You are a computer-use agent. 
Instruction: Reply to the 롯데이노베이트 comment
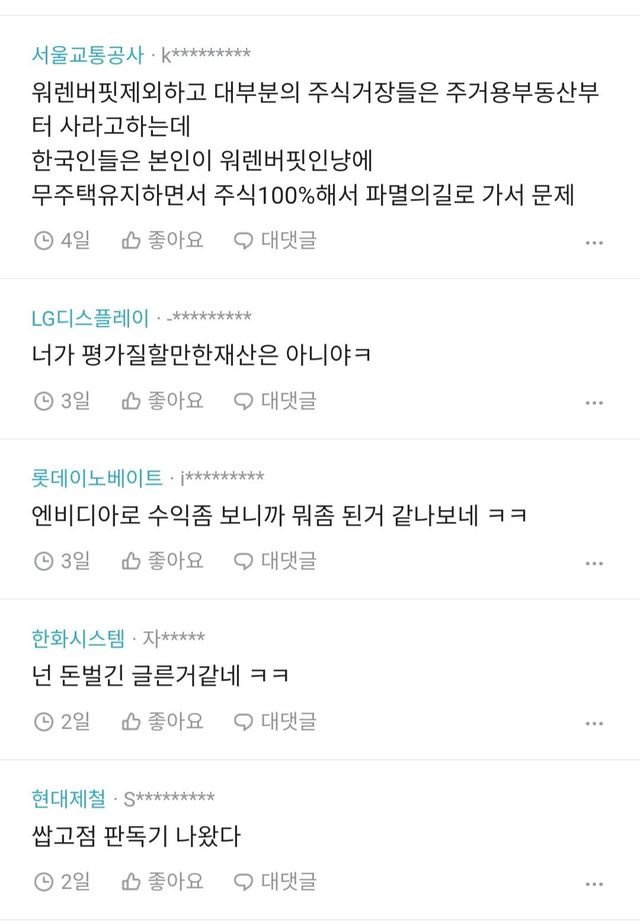[x=275, y=561]
